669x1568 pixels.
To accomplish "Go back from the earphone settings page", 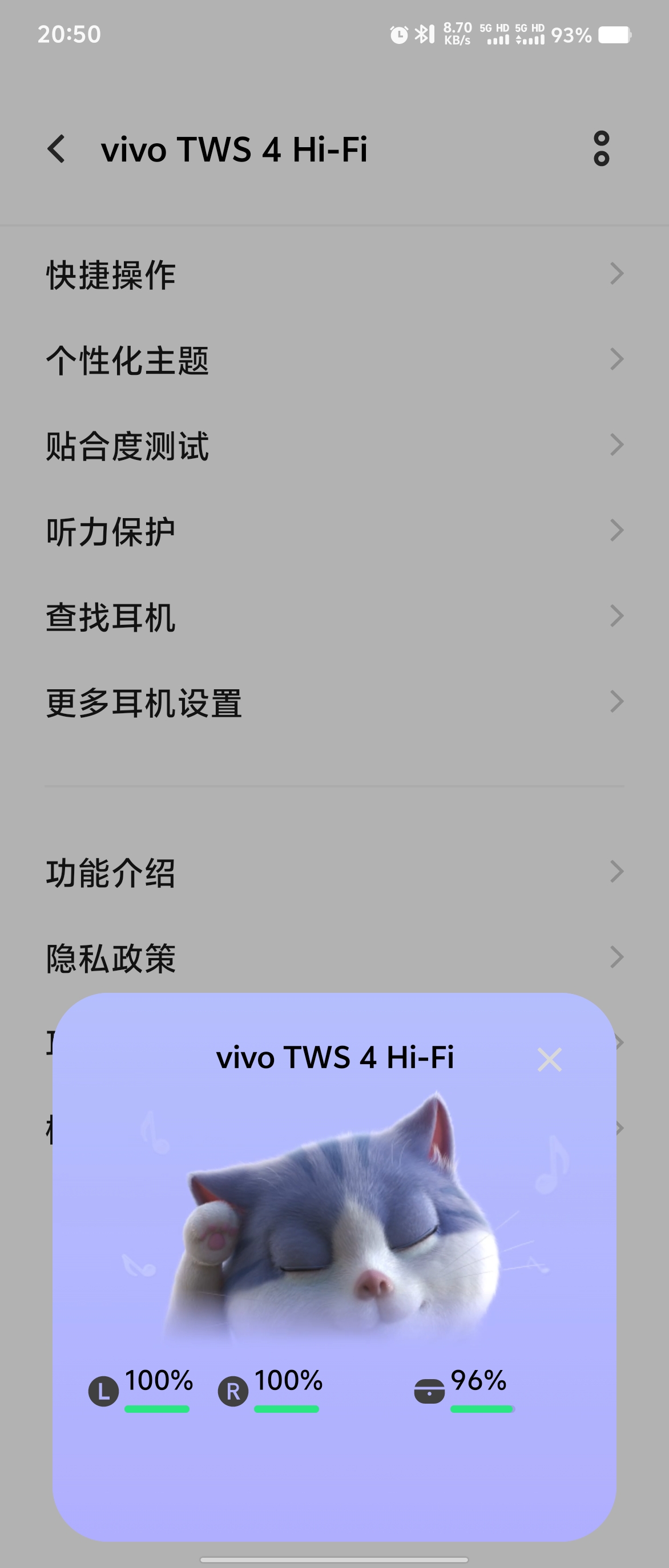I will (x=57, y=149).
